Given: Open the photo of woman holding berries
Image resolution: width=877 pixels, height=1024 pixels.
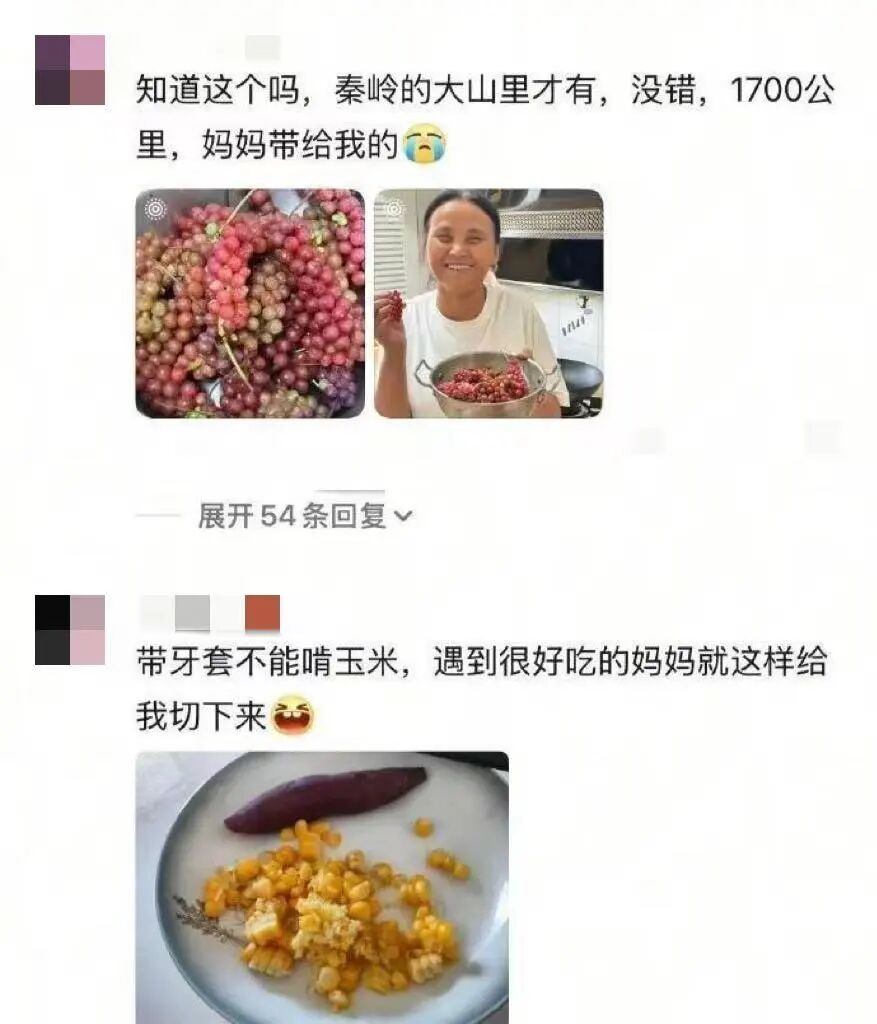Looking at the screenshot, I should 488,303.
